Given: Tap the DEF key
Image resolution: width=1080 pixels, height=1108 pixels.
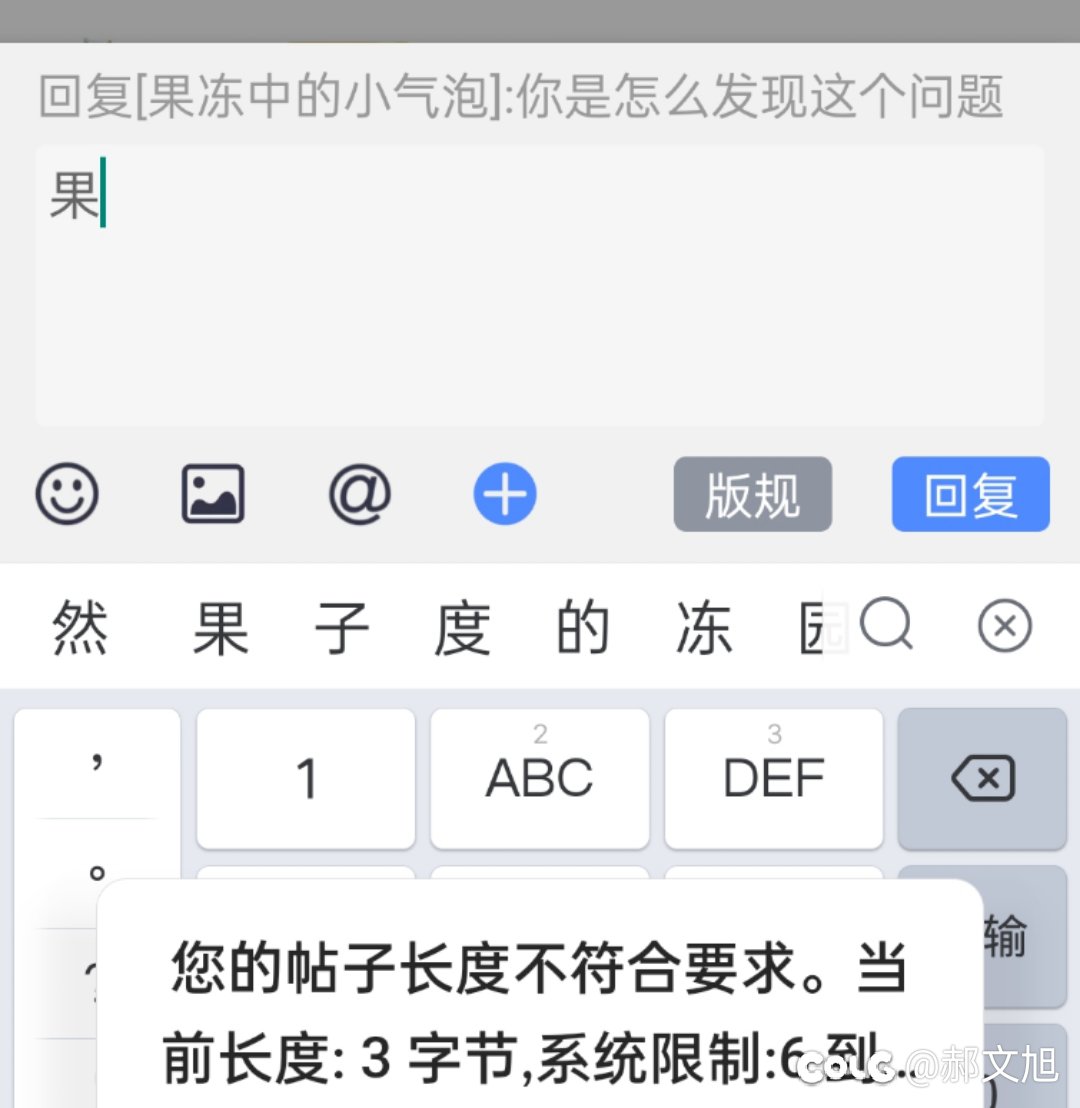Looking at the screenshot, I should click(773, 778).
